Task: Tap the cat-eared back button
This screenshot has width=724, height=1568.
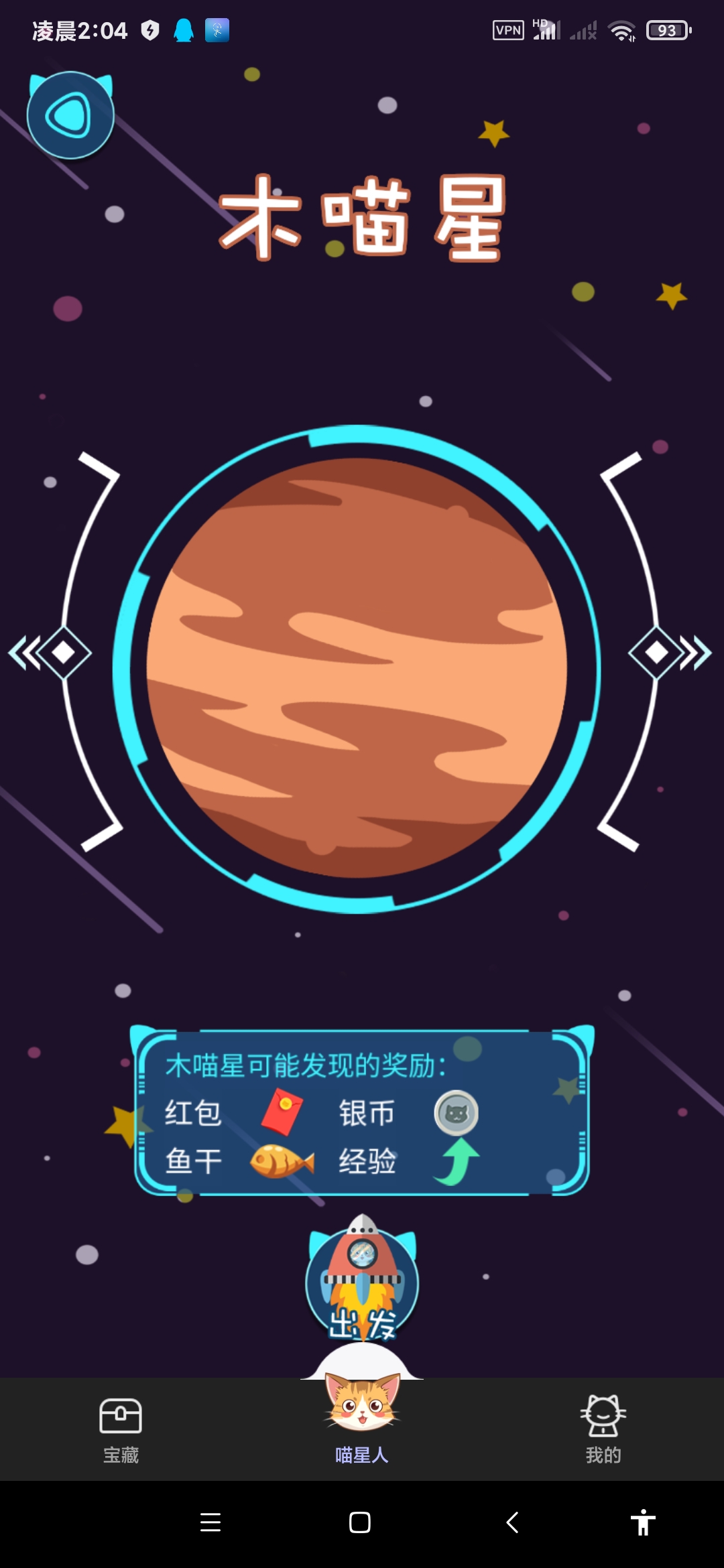Action: pos(70,115)
